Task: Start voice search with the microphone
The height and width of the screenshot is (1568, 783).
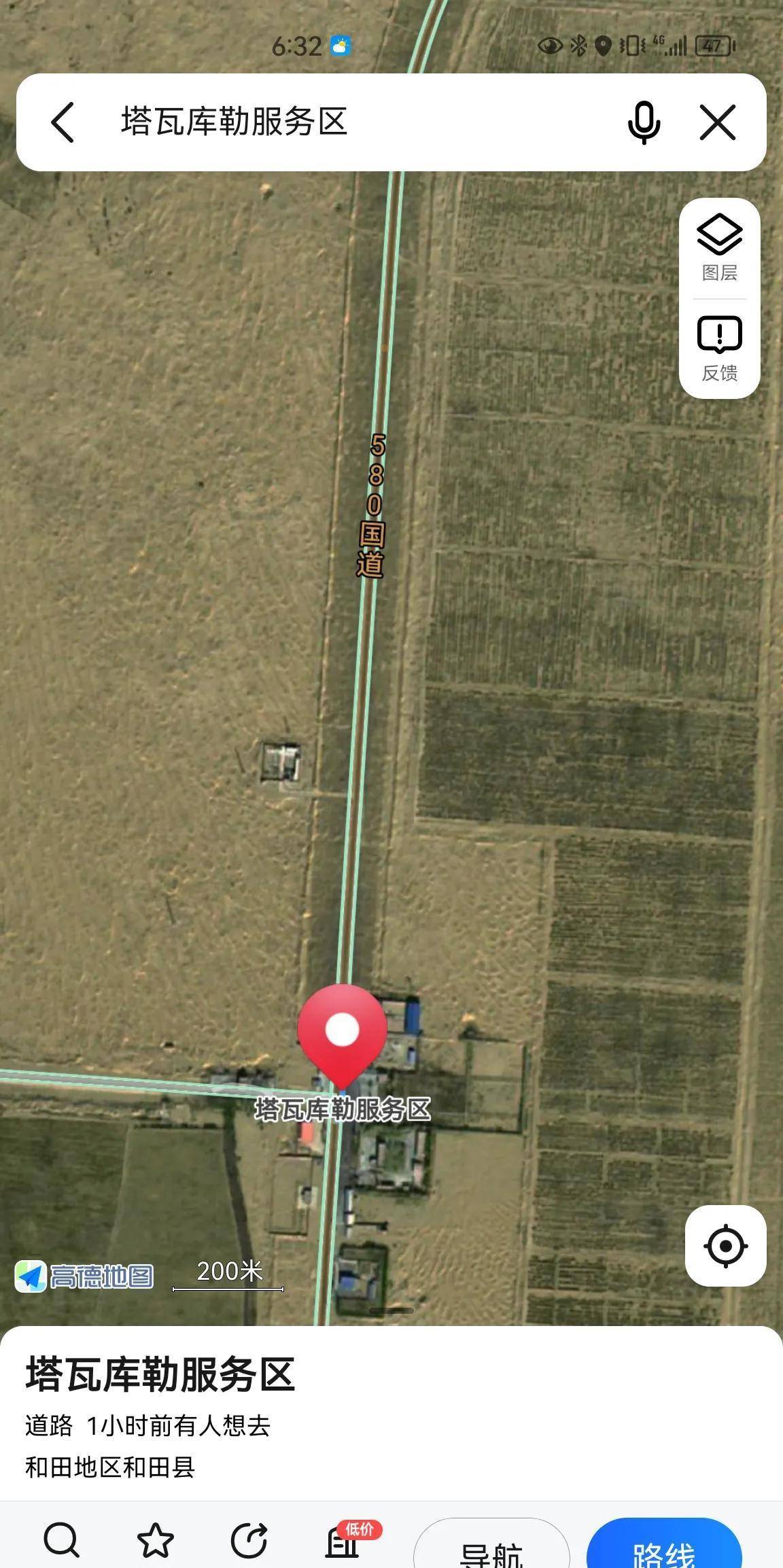Action: coord(643,122)
